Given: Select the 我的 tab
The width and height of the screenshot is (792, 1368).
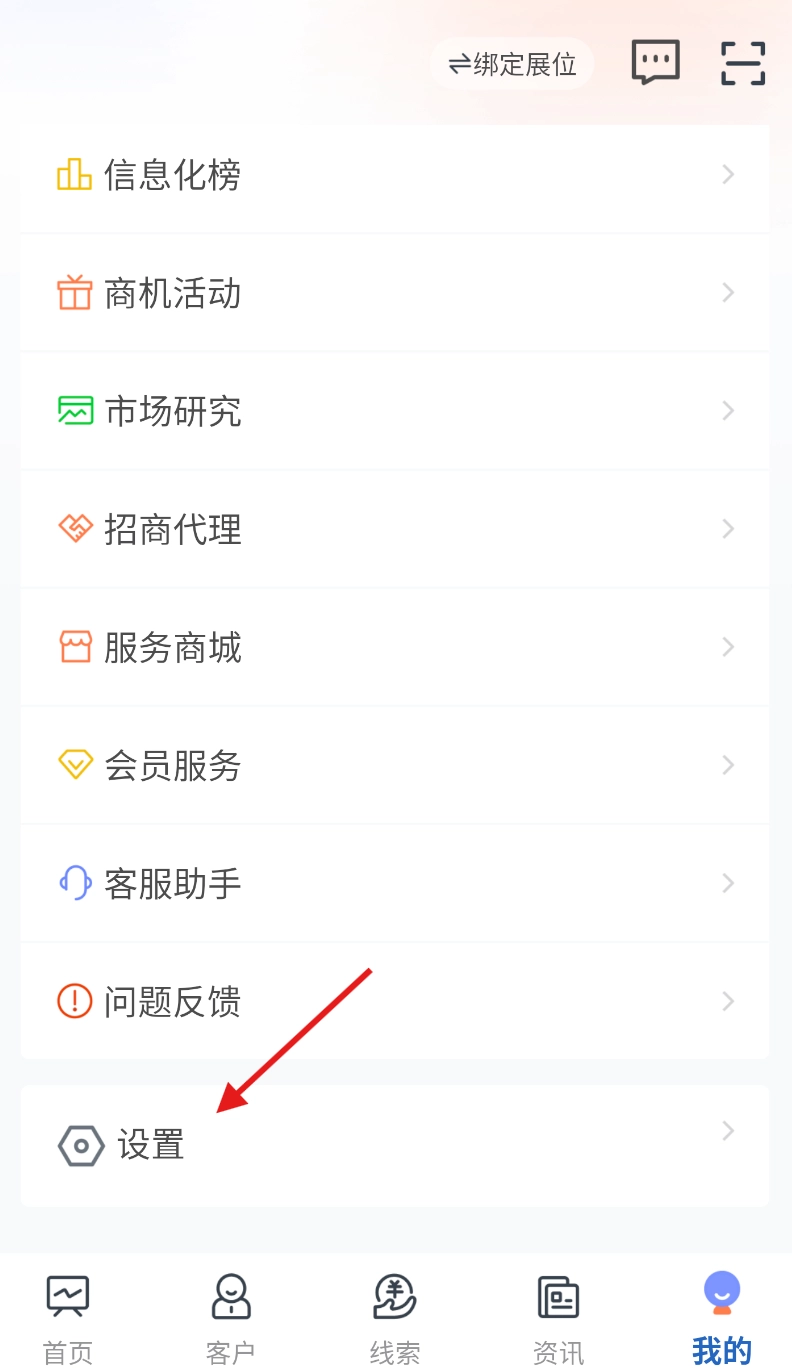Looking at the screenshot, I should [722, 1317].
